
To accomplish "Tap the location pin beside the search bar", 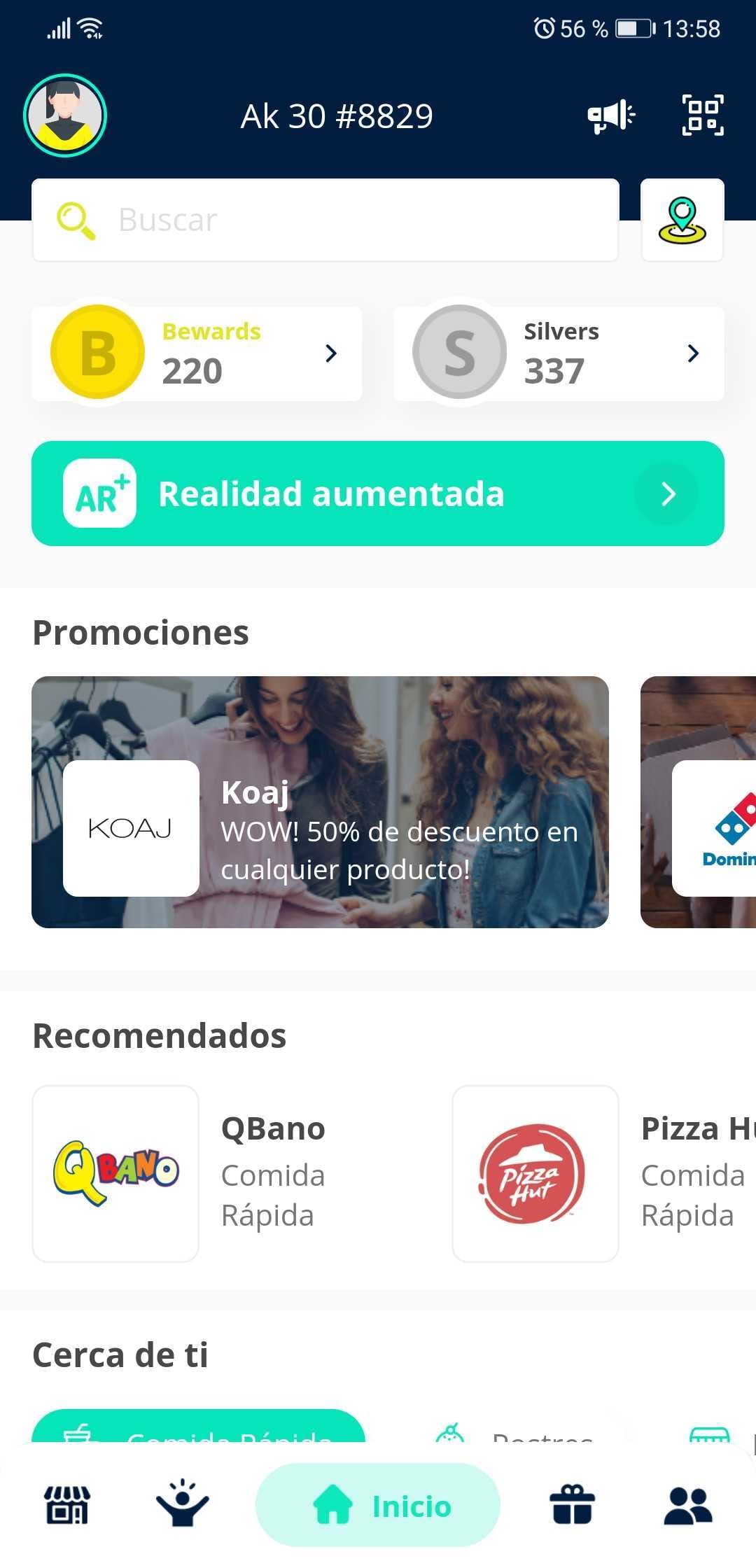I will click(682, 219).
